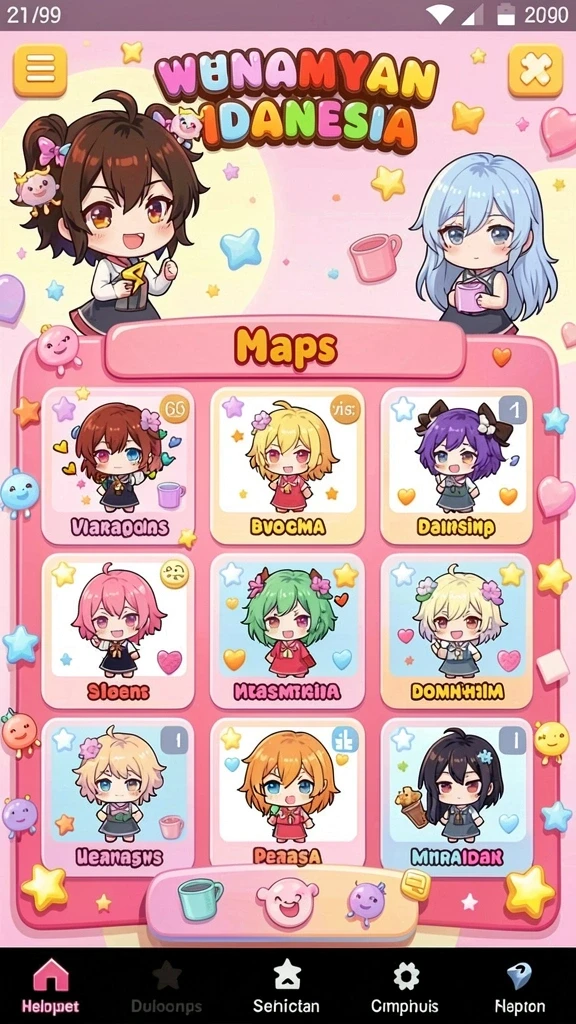Select the green-haired Ntasmikiia card
The height and width of the screenshot is (1024, 576).
click(x=287, y=632)
